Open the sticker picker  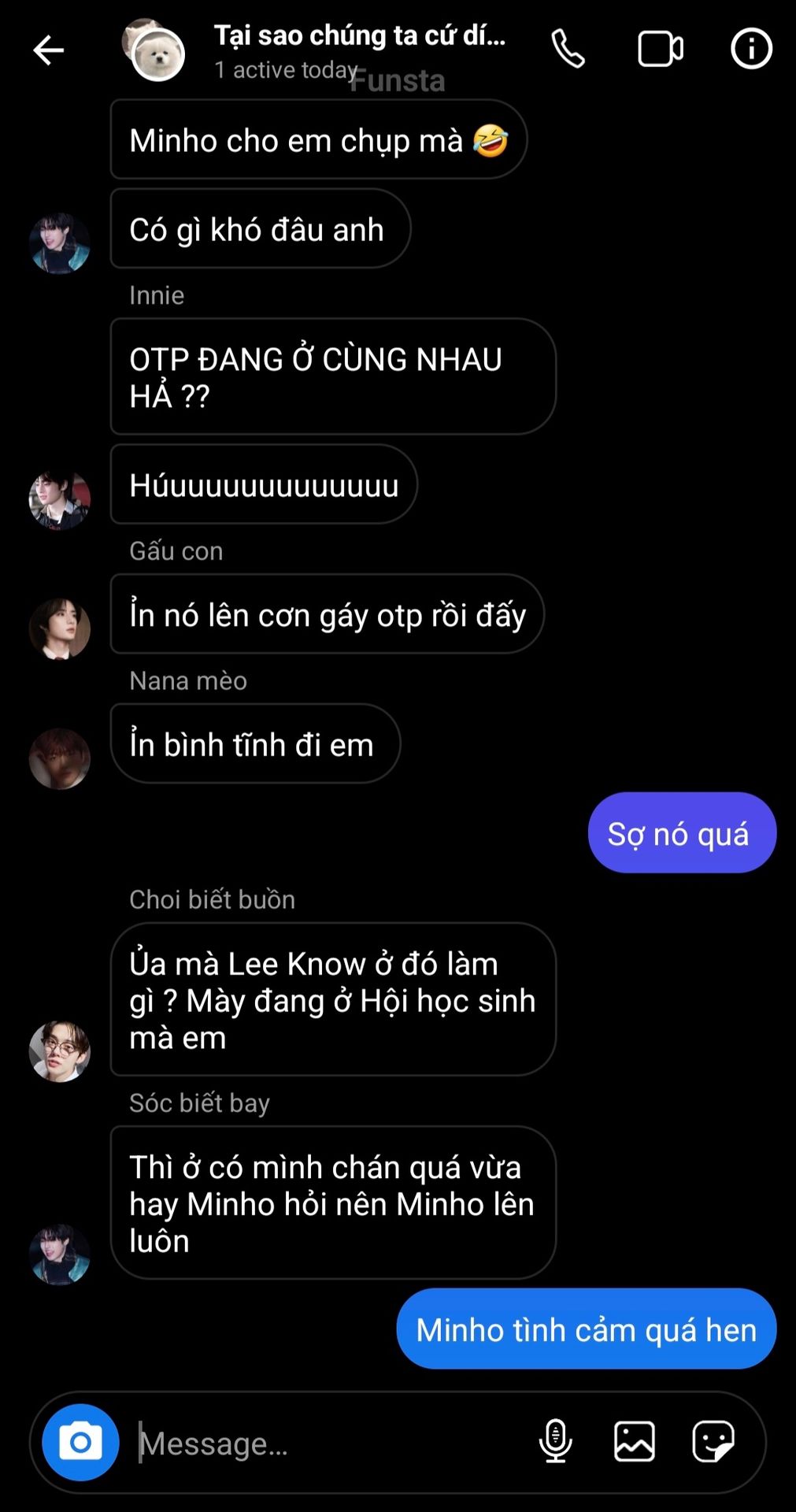[x=713, y=1441]
